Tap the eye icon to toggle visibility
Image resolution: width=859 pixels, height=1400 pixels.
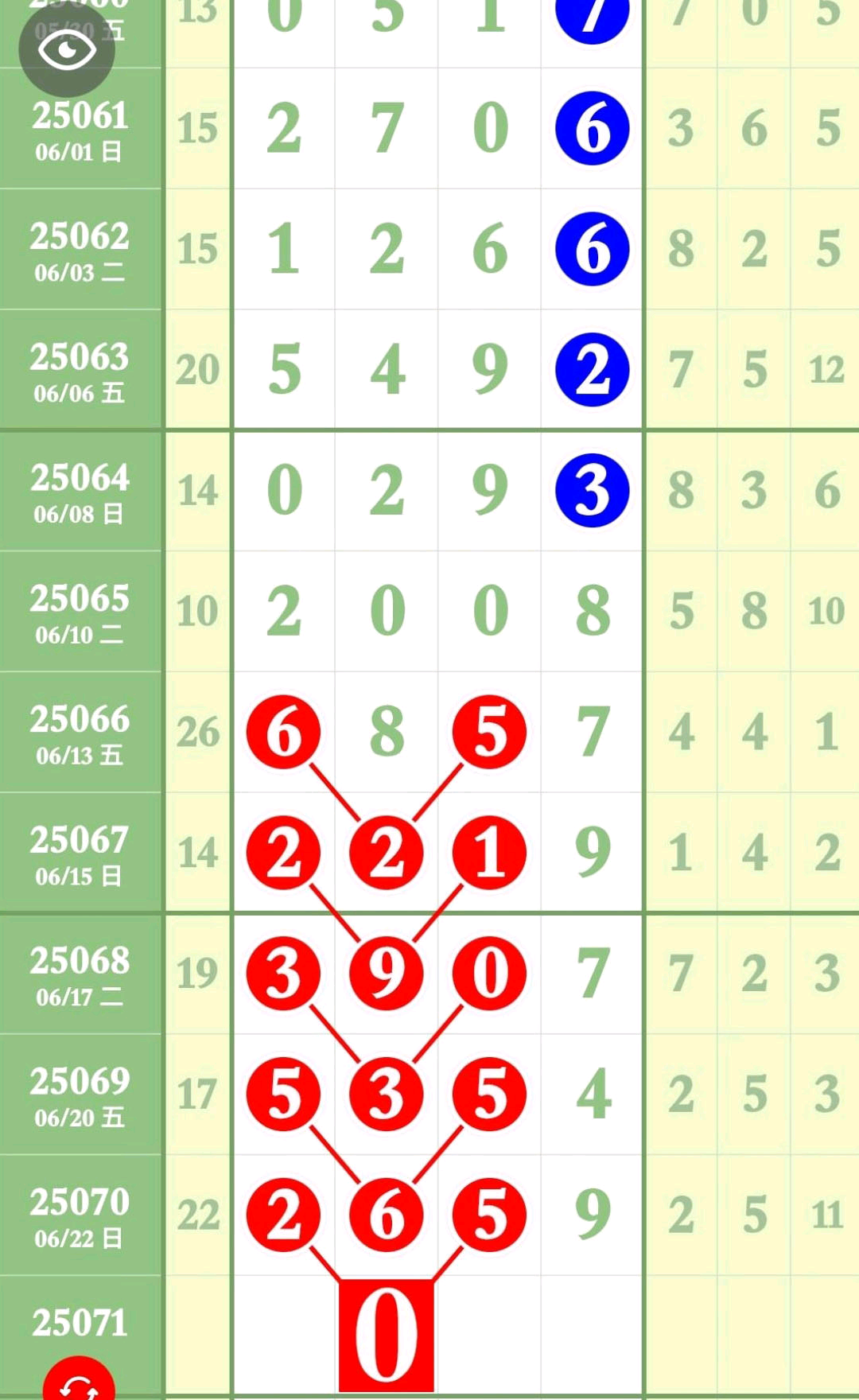click(67, 49)
